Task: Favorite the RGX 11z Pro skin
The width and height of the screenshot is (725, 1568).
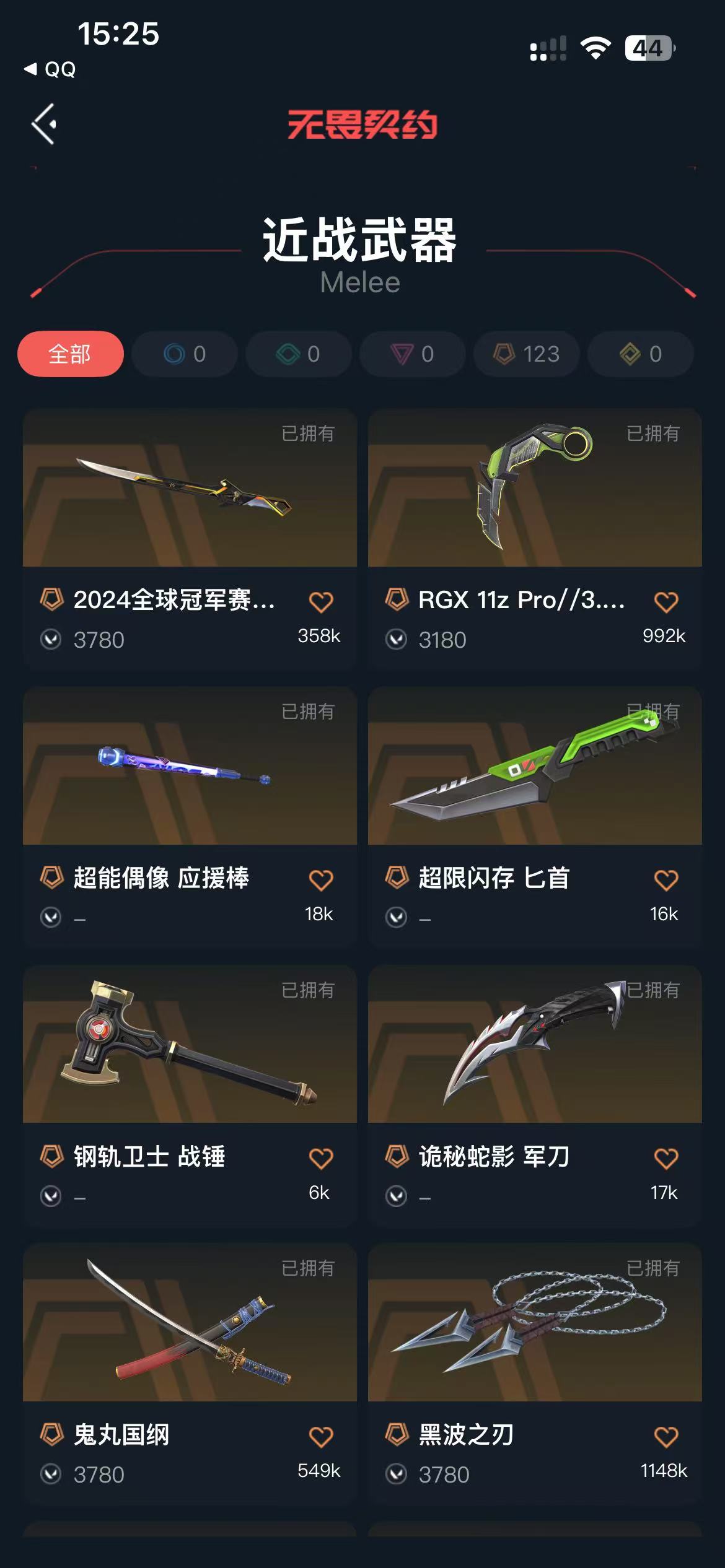Action: [x=666, y=601]
